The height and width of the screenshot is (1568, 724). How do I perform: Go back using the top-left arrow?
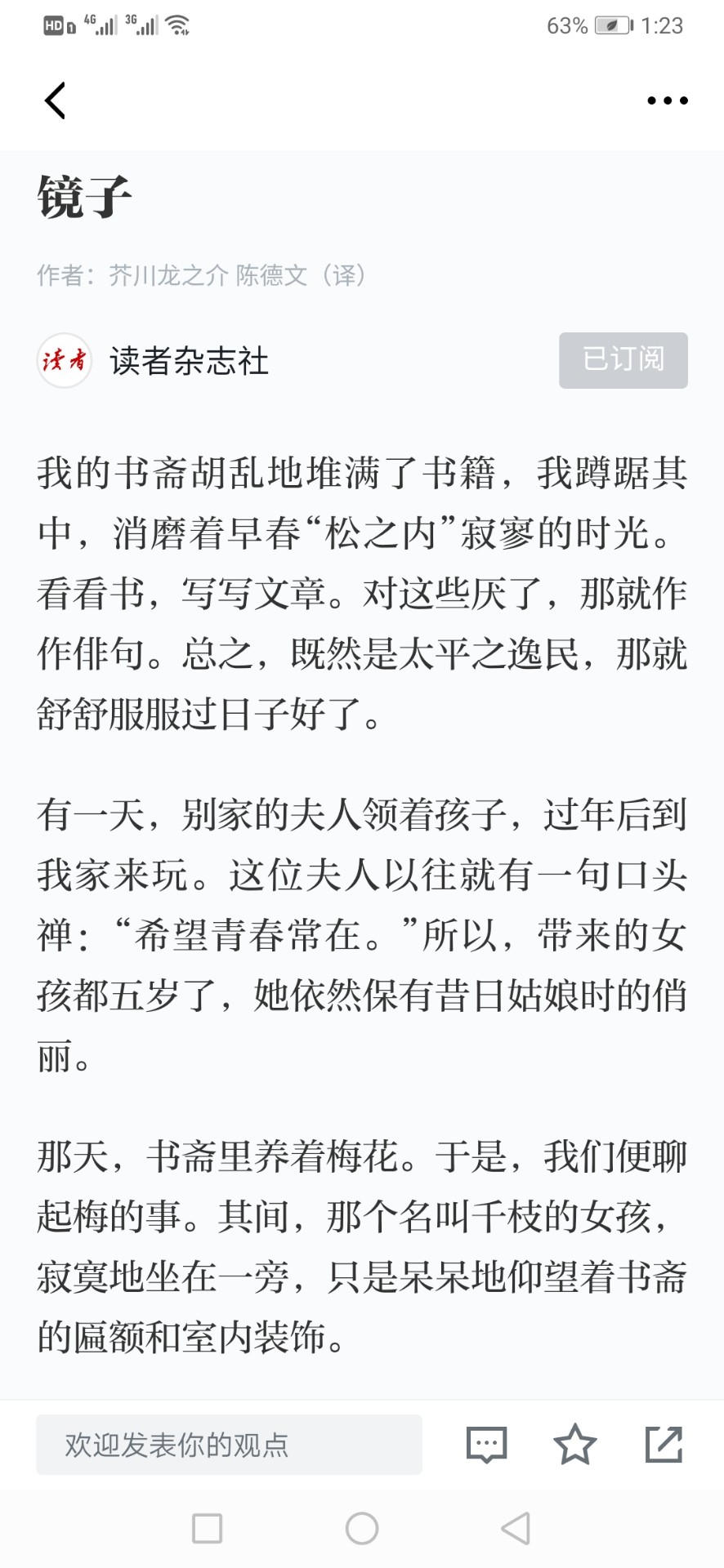[x=55, y=100]
